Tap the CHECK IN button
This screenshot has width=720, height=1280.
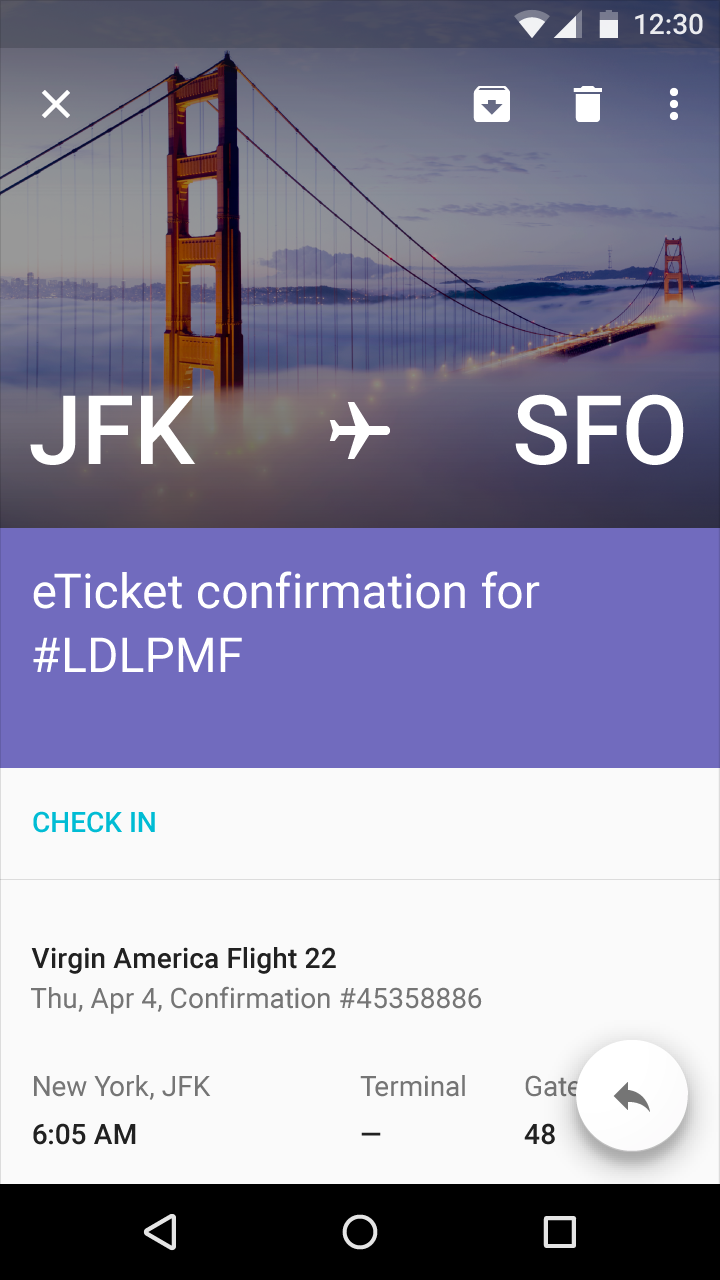[x=94, y=822]
